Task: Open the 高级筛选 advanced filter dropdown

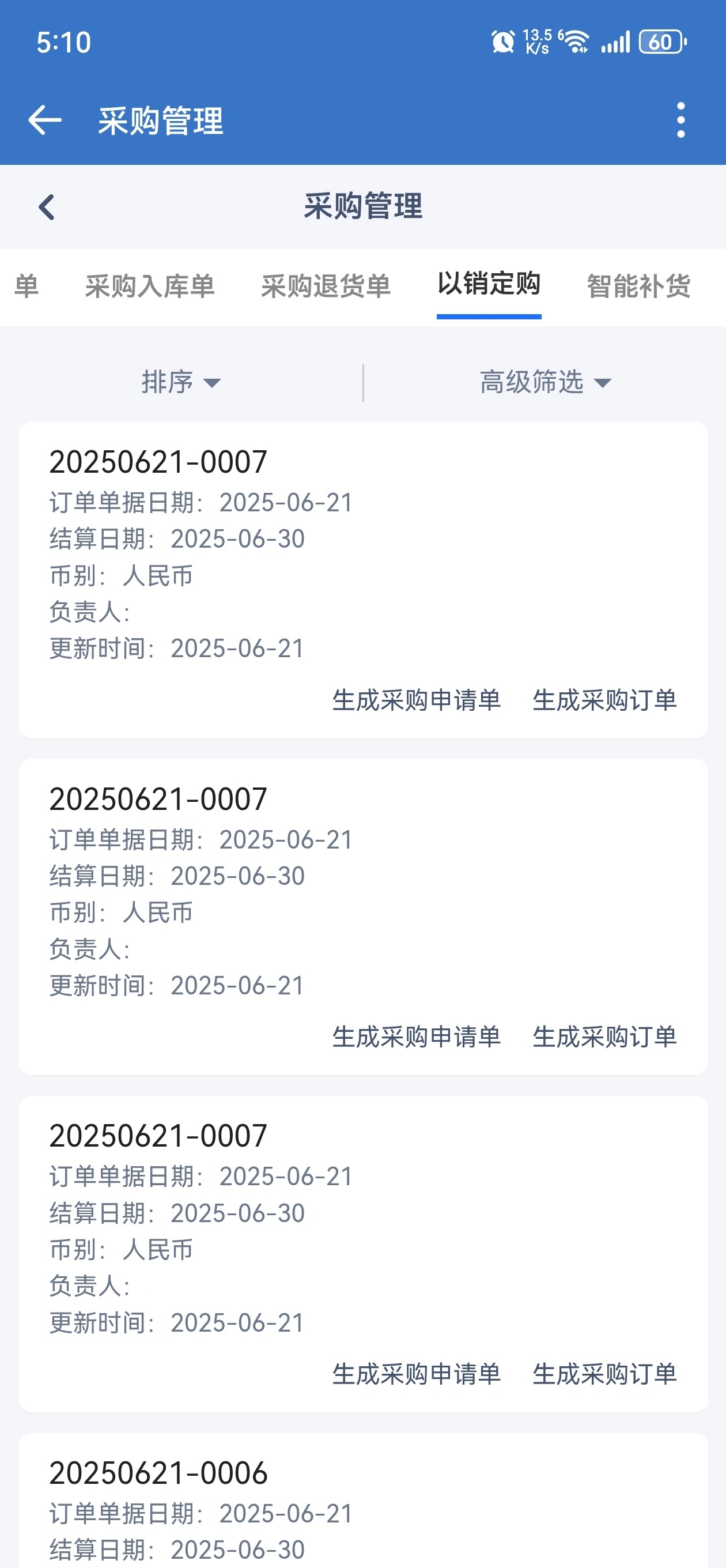Action: 544,382
